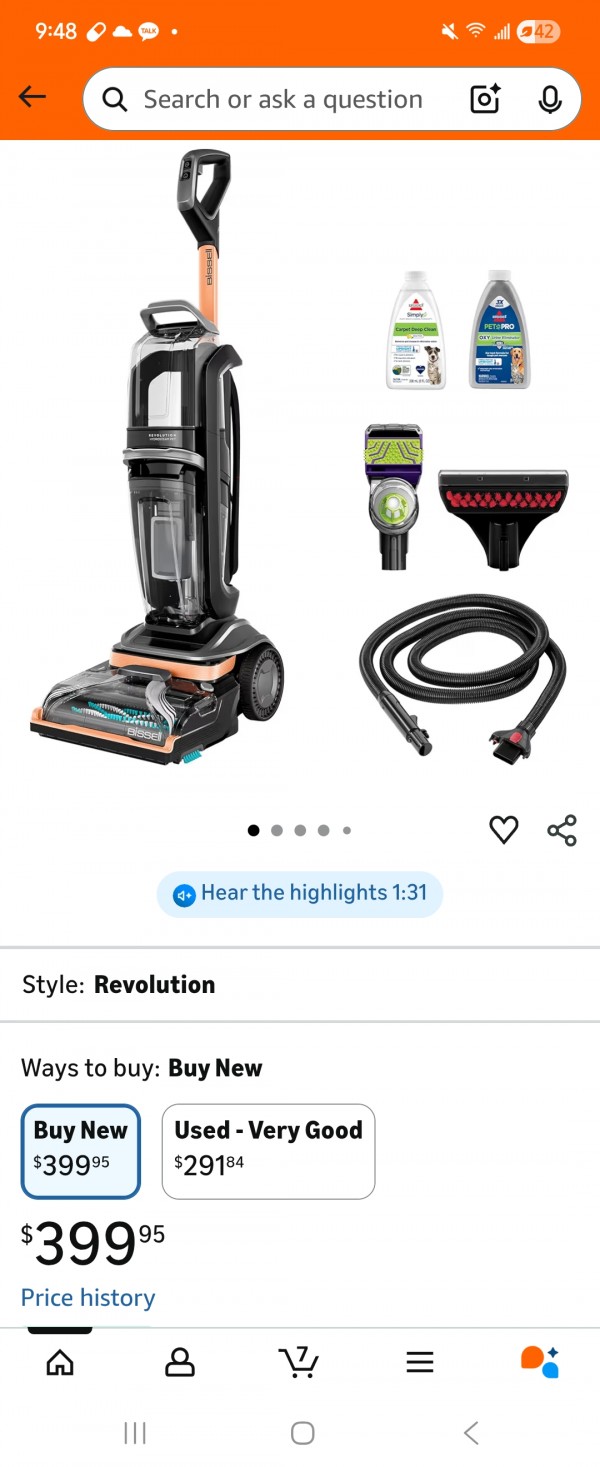Open the Rufus AI assistant

click(540, 1361)
